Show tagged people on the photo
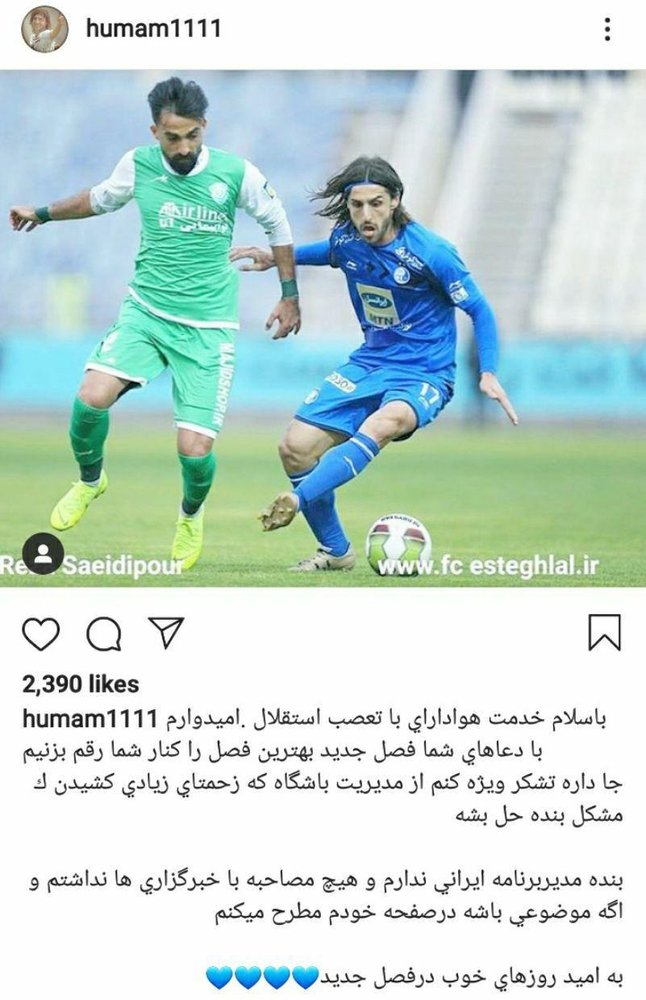 click(x=43, y=553)
